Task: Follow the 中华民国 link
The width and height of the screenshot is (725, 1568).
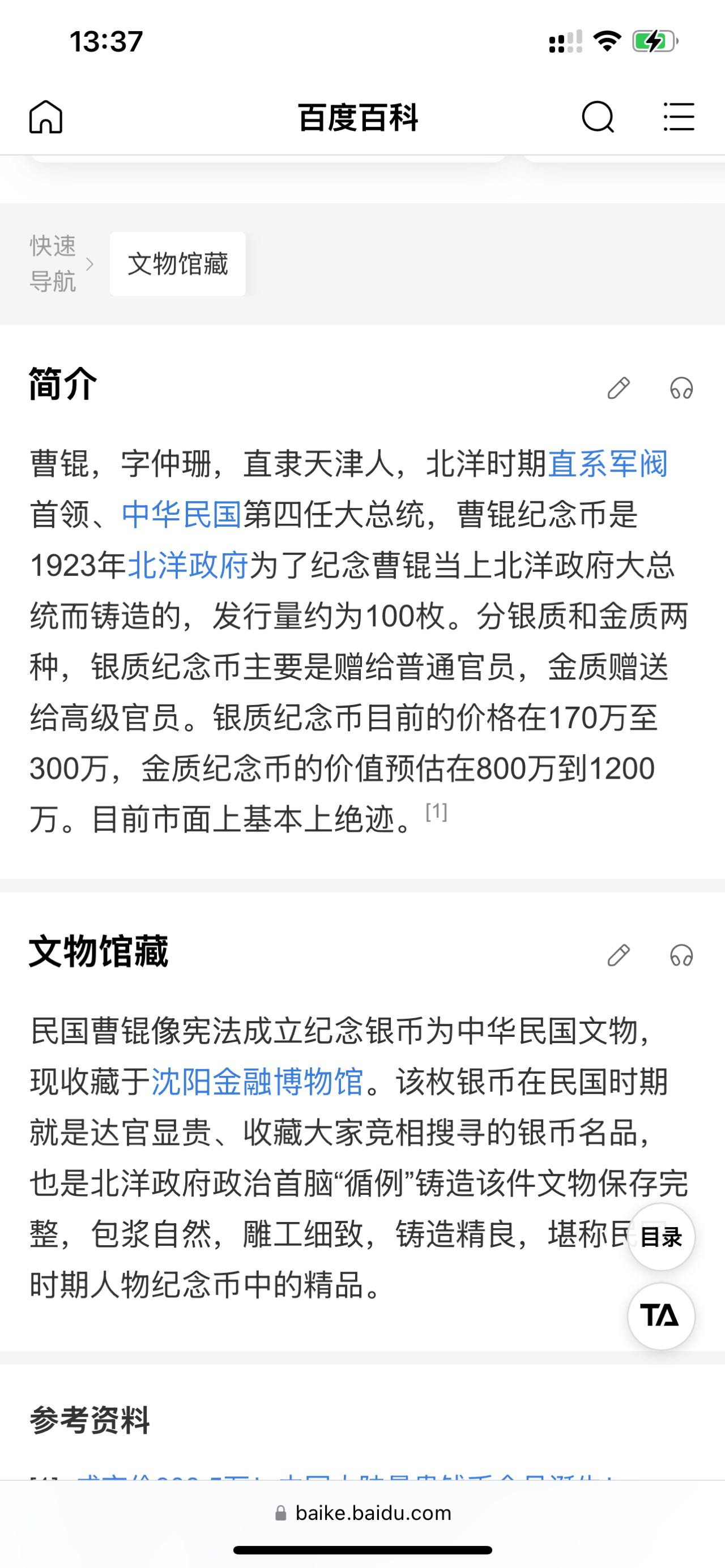Action: 181,514
